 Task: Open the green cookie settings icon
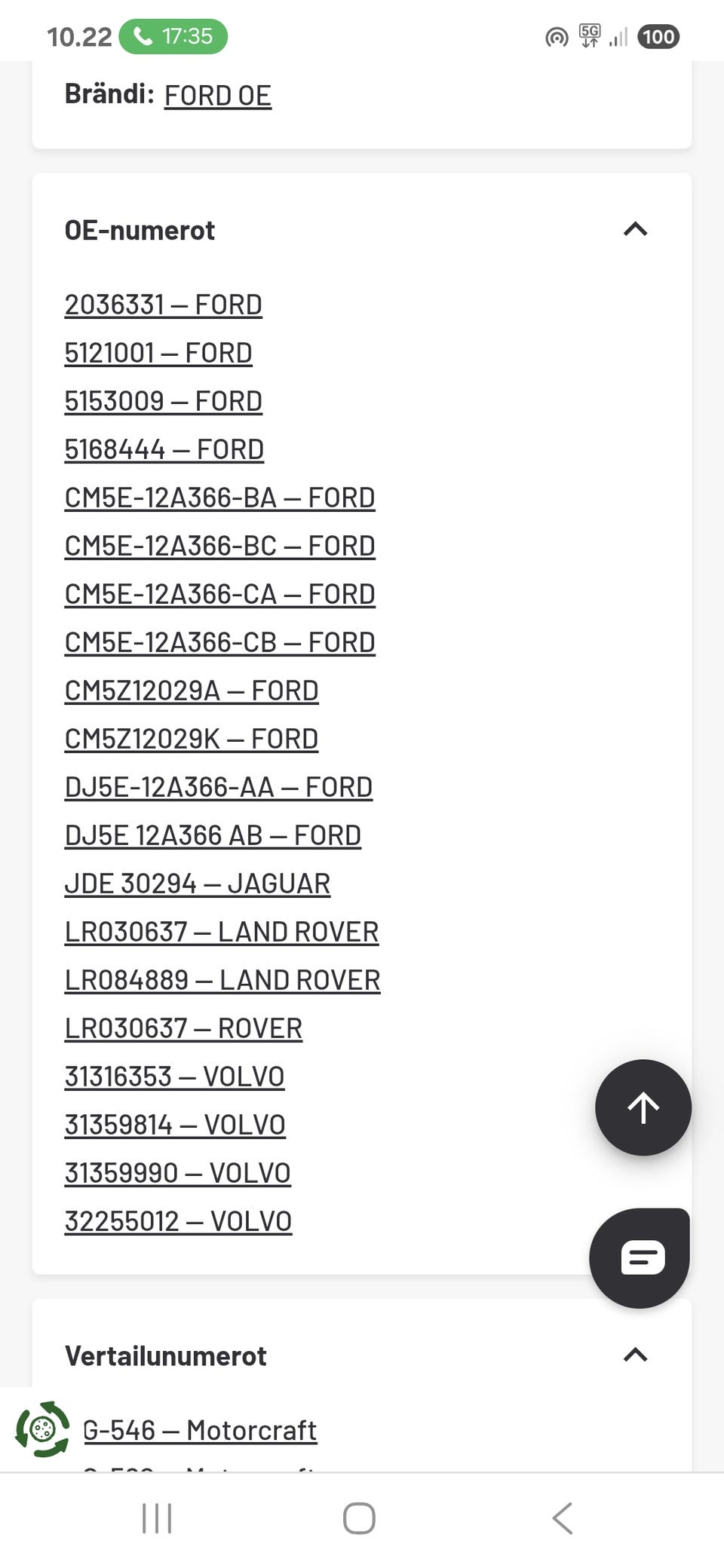point(43,1429)
